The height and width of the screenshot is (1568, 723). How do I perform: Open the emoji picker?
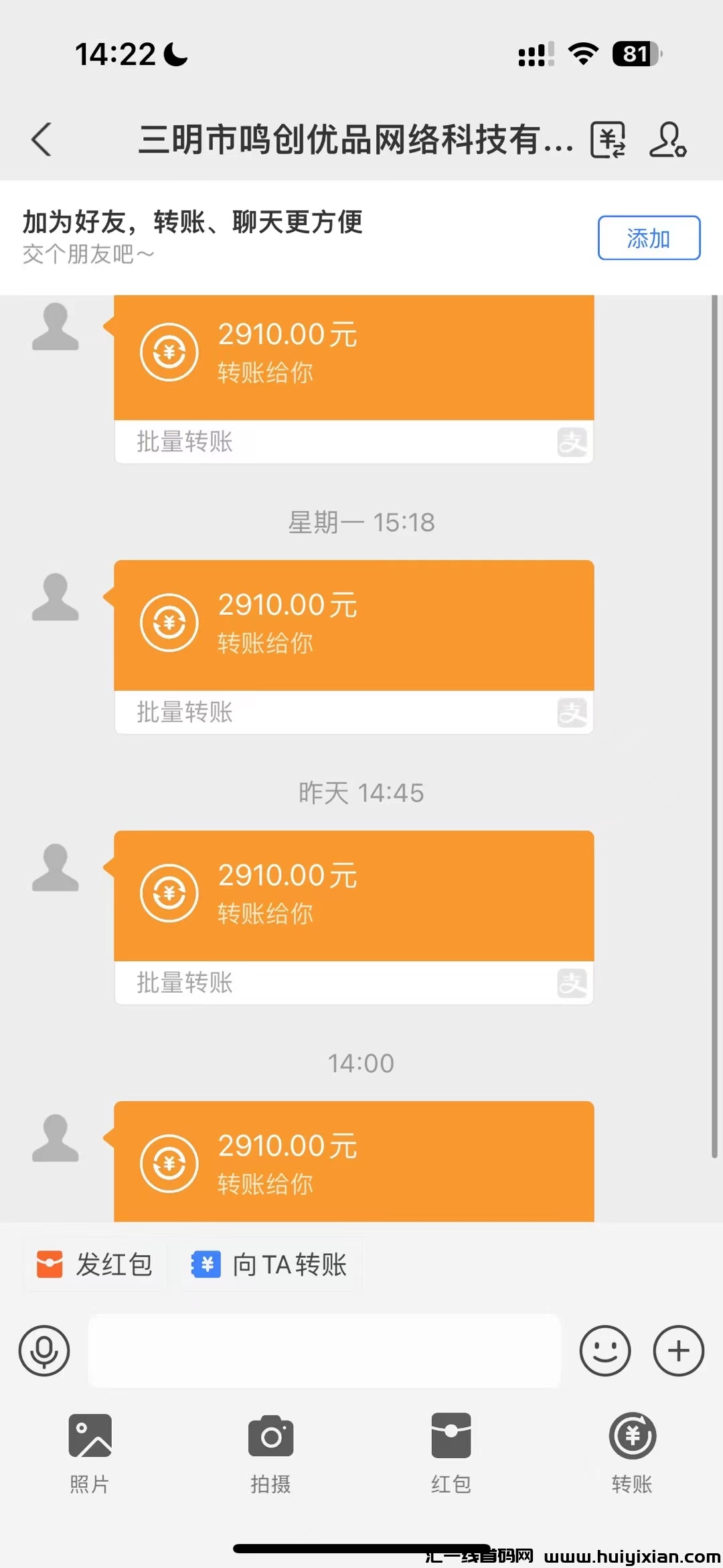[x=605, y=1350]
